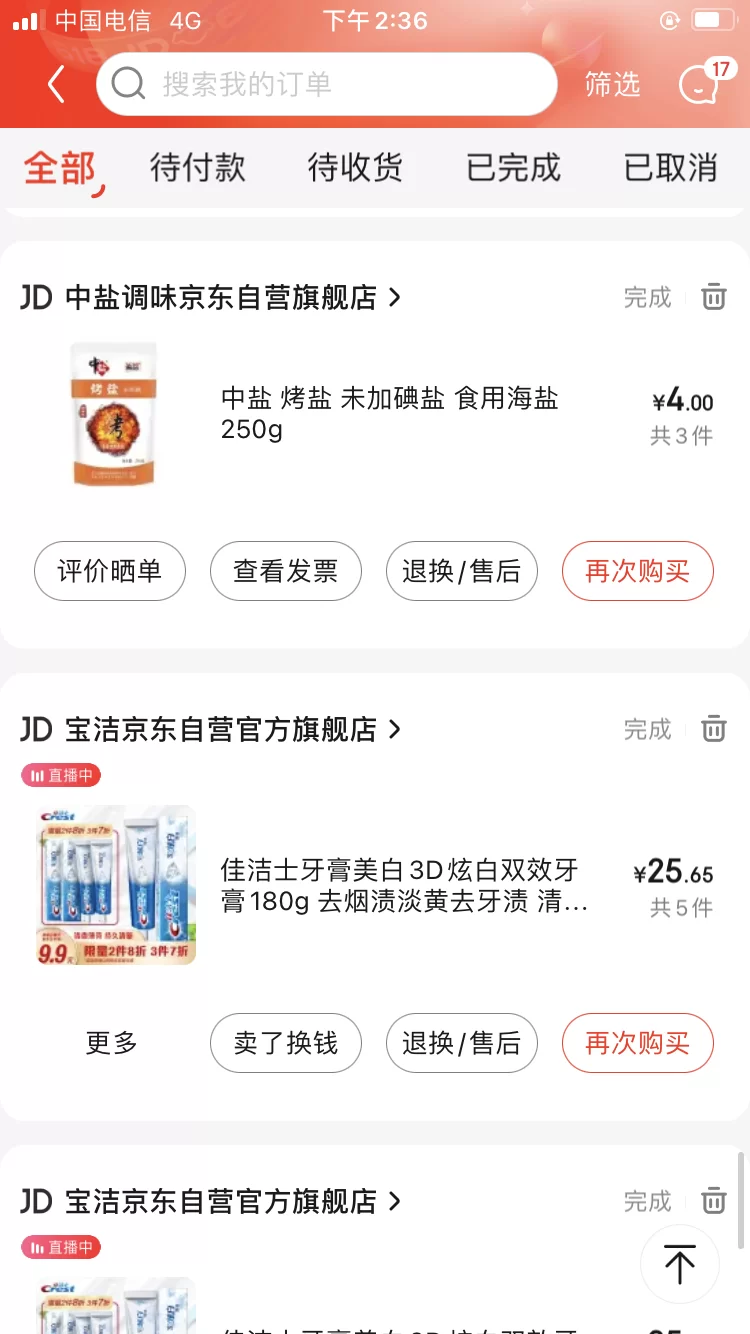Open the 中盐 烤盐 order details
The height and width of the screenshot is (1334, 750).
coord(390,414)
